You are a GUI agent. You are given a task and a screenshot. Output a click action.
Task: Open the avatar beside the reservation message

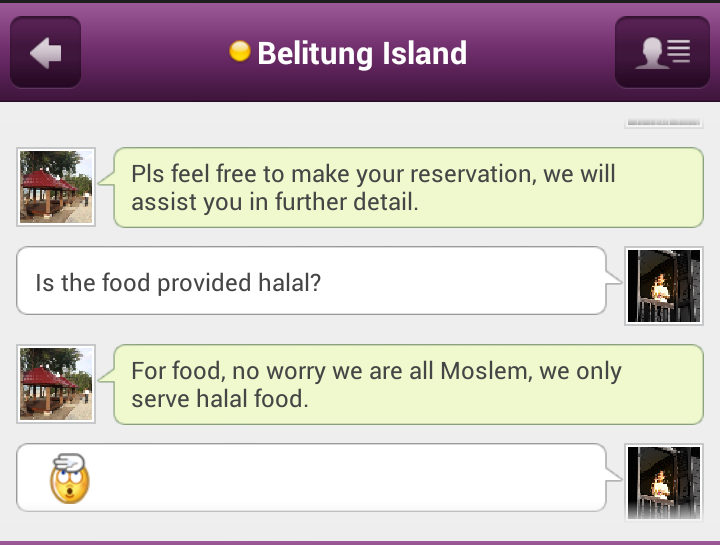pos(56,187)
